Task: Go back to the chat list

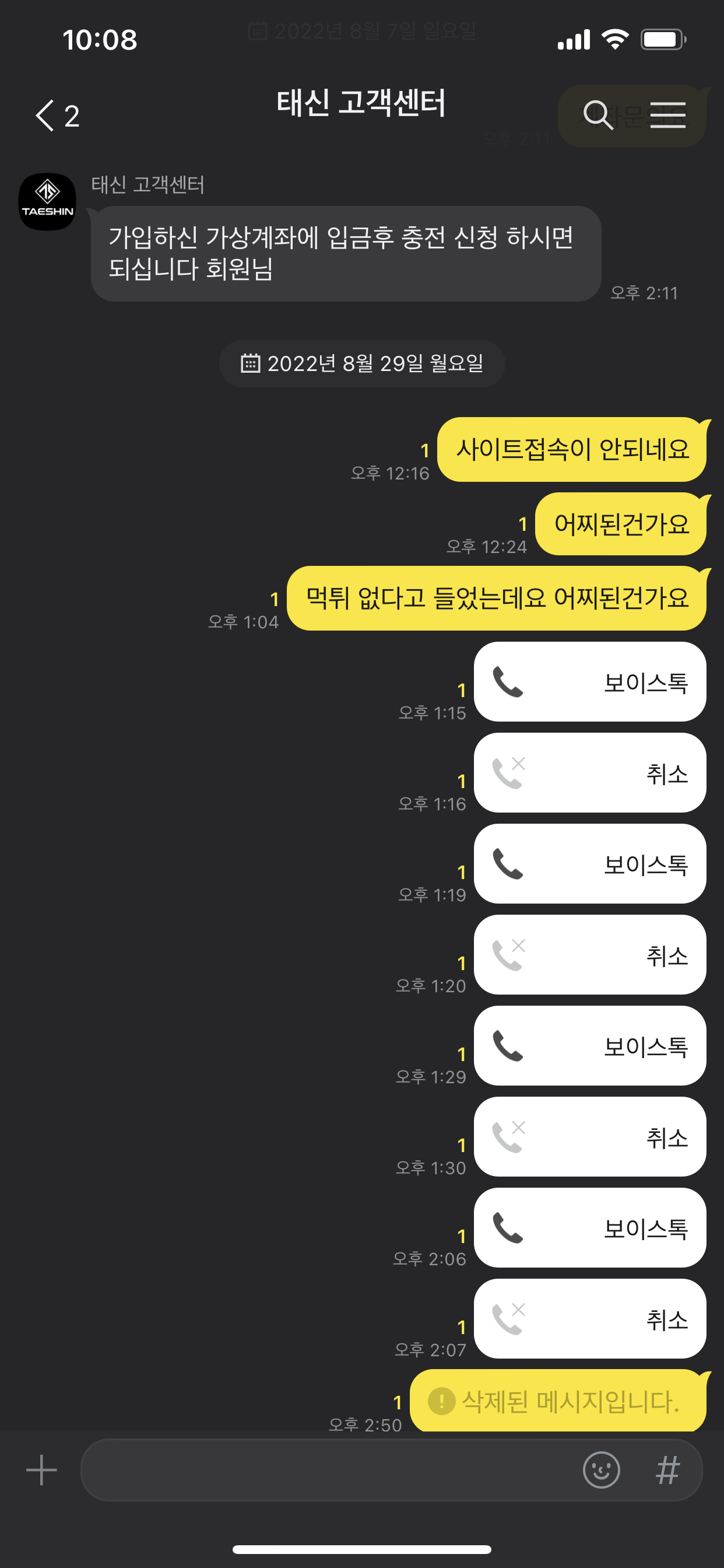Action: click(x=55, y=115)
